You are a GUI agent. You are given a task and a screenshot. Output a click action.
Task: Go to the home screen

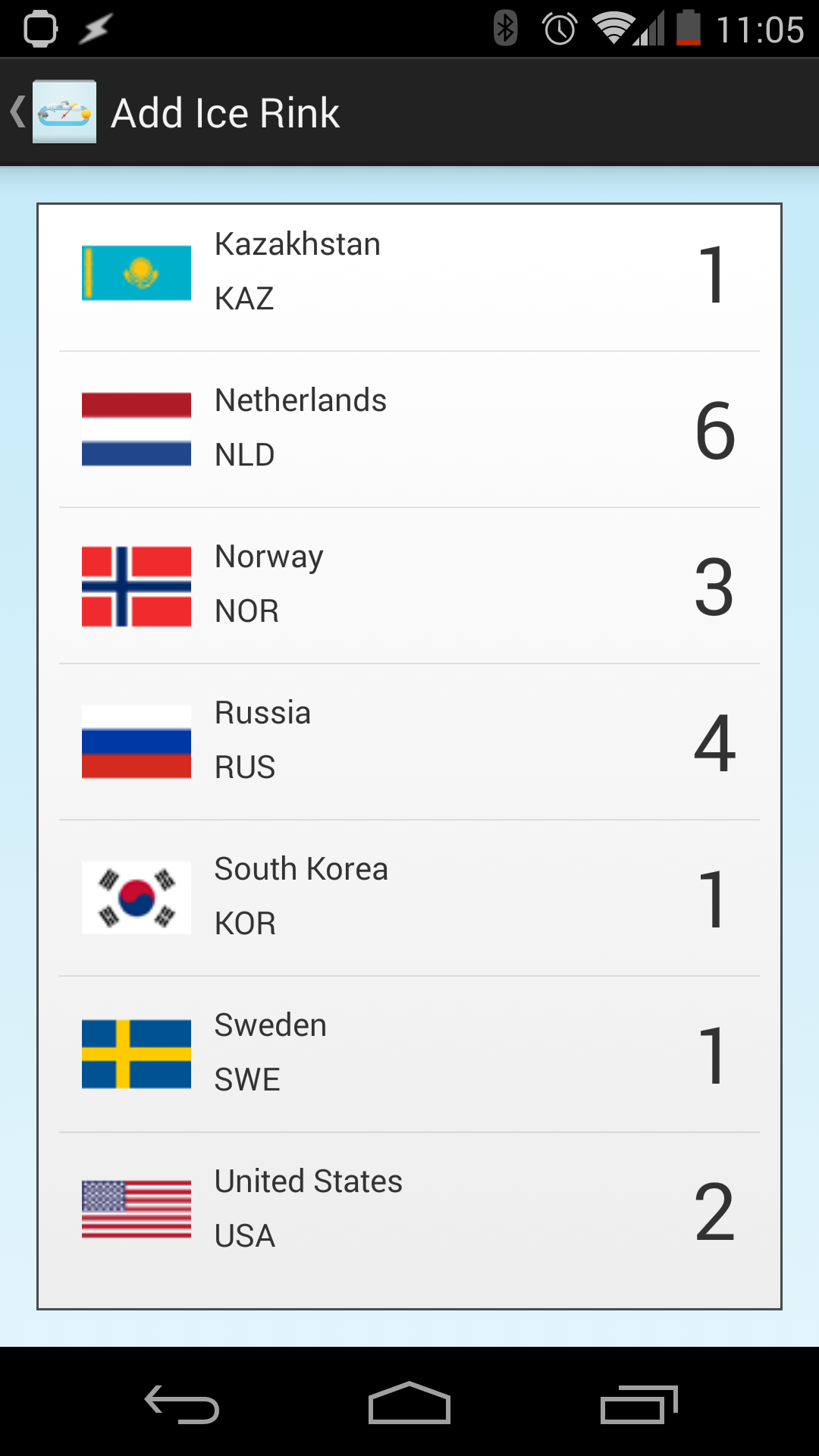tap(409, 1404)
